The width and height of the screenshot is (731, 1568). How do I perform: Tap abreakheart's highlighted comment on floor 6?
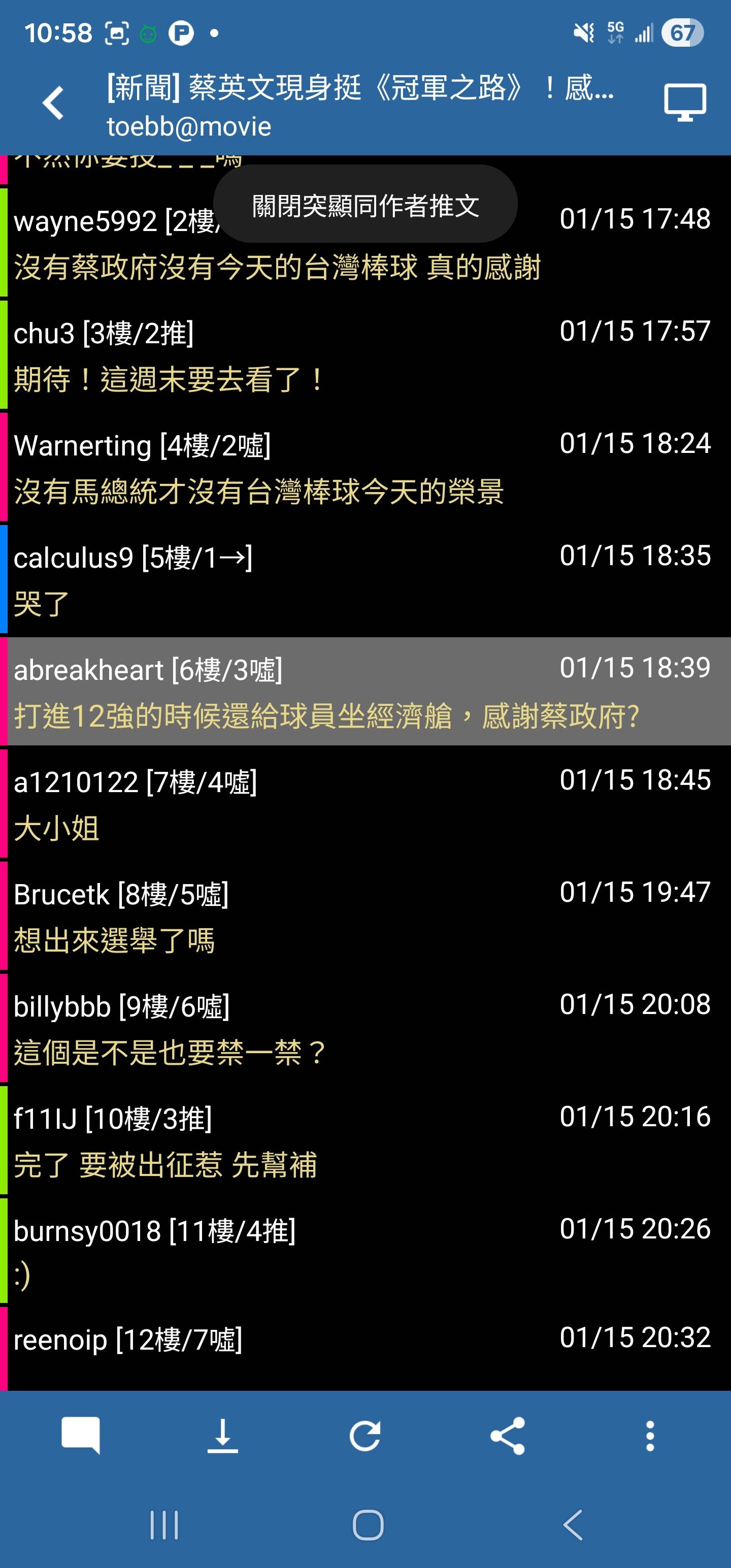tap(365, 692)
